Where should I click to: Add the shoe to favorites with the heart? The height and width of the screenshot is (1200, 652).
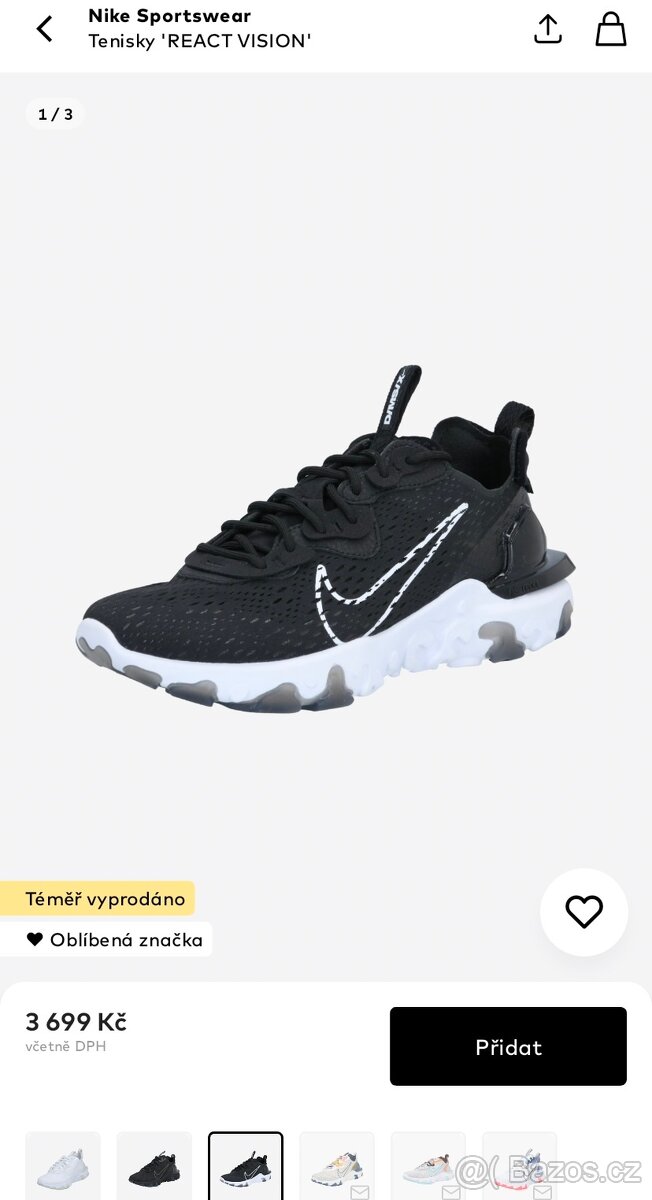pos(584,911)
